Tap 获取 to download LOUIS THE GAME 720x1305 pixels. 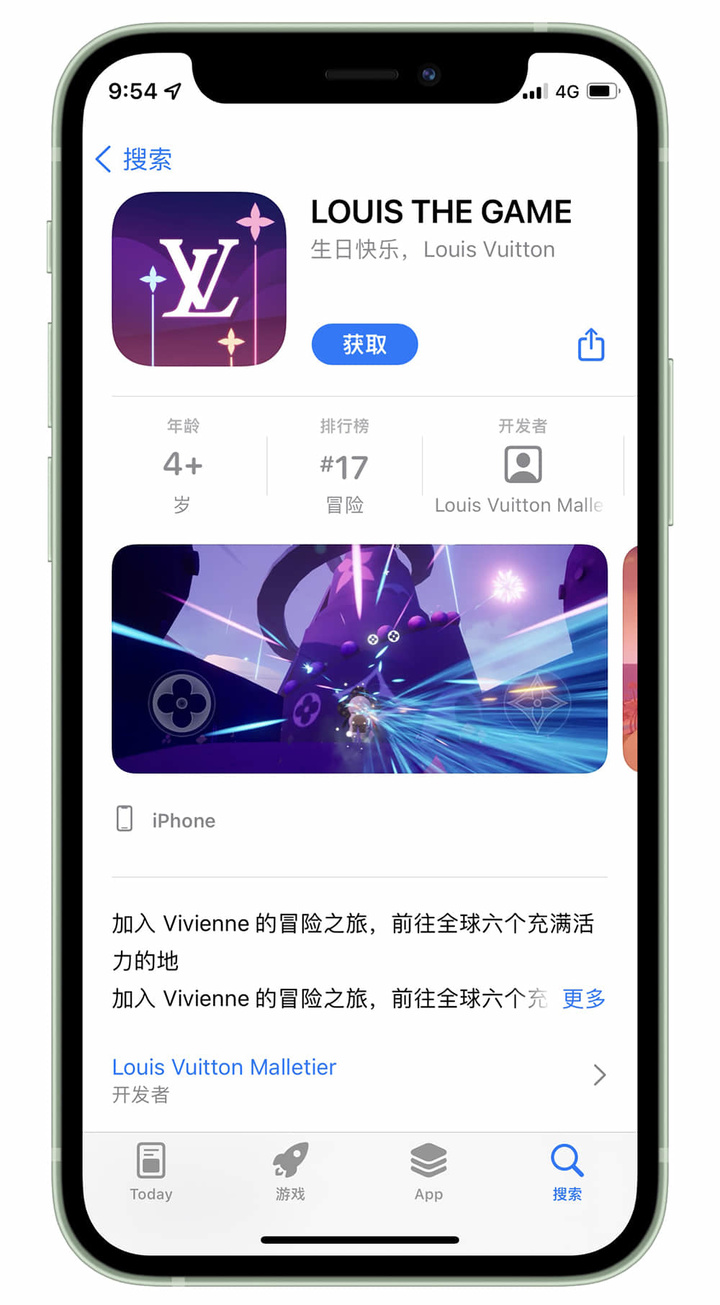pos(364,345)
